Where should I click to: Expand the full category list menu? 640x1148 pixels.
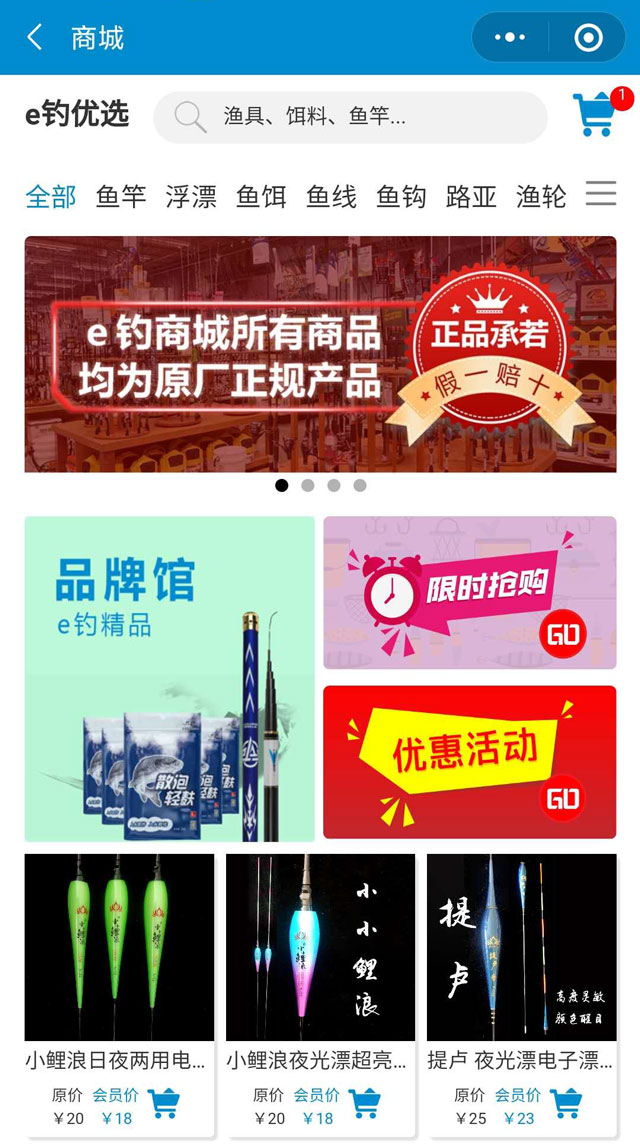coord(601,193)
